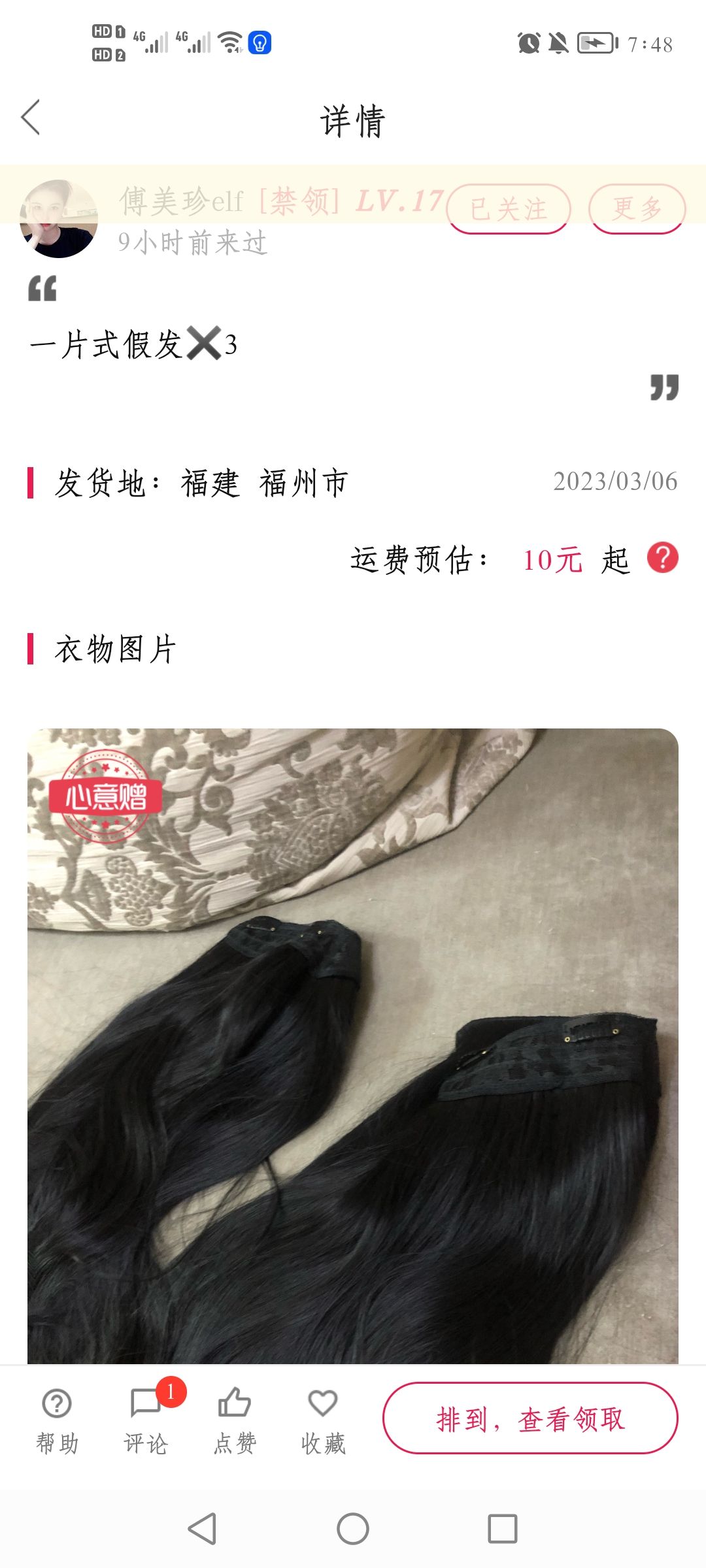Tap 排到，查看领取 button

click(530, 1418)
